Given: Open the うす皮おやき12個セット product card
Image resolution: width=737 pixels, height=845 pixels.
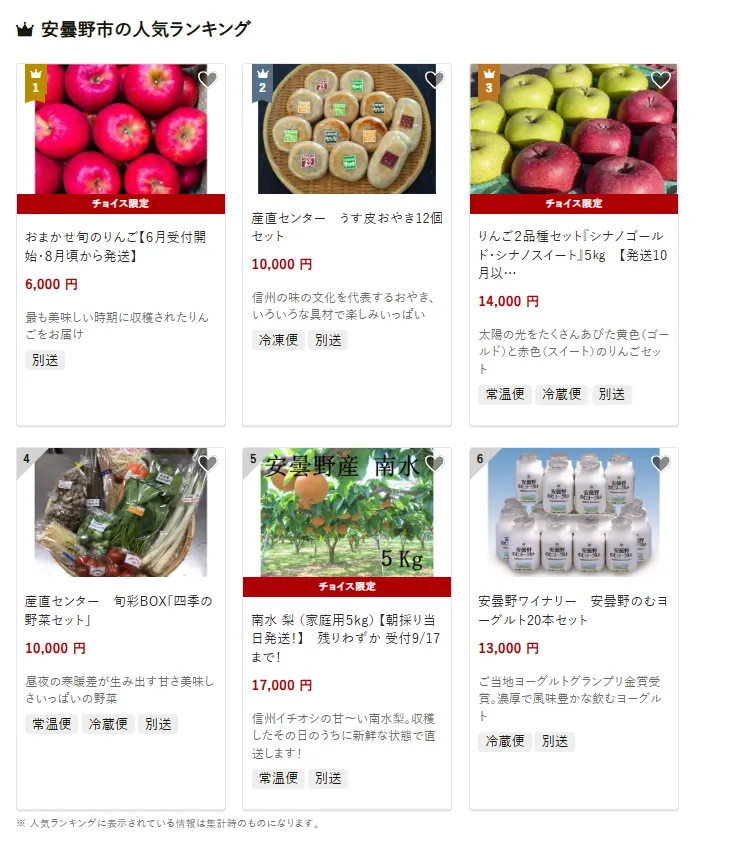Looking at the screenshot, I should tap(346, 226).
